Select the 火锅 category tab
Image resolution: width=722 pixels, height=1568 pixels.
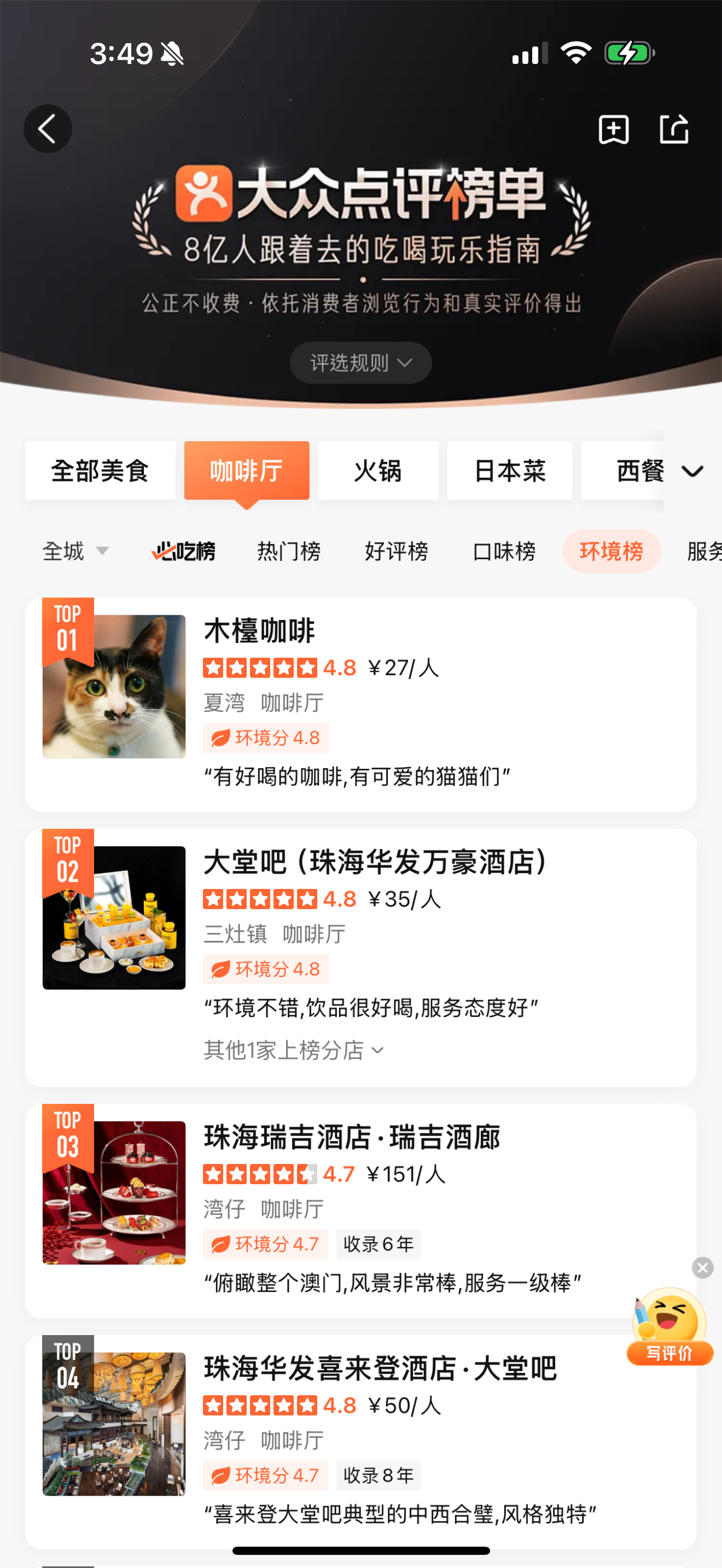[x=377, y=471]
